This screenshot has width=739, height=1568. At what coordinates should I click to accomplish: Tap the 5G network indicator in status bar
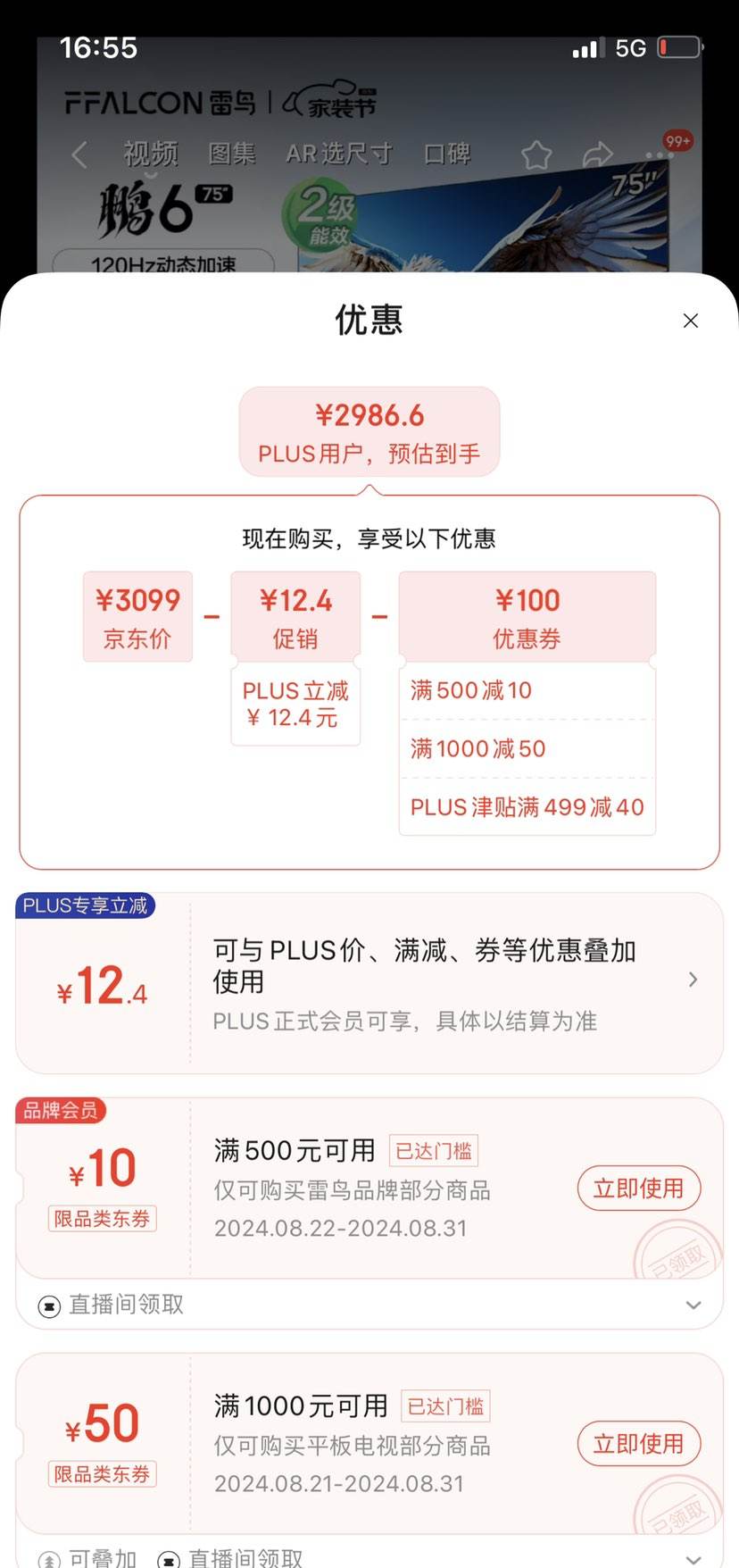pos(630,46)
